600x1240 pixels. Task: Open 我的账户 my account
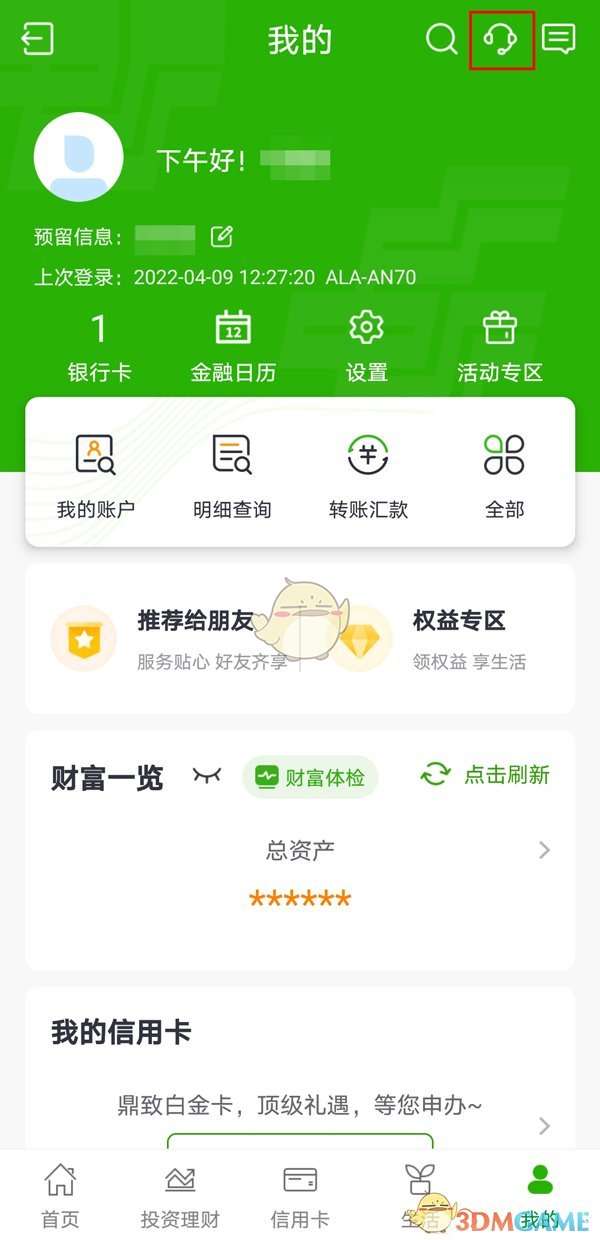(x=96, y=476)
